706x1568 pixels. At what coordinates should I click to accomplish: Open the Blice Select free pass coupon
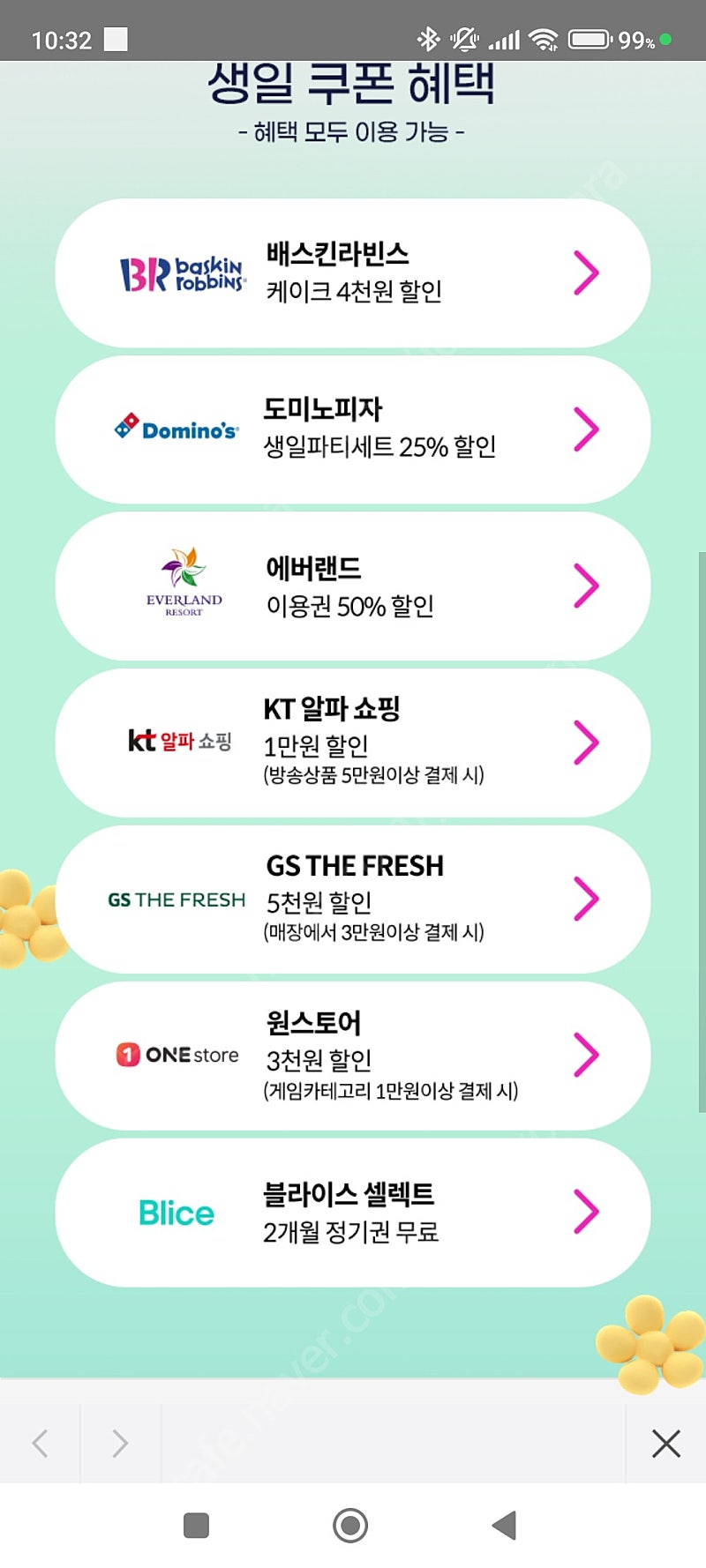pos(353,1212)
